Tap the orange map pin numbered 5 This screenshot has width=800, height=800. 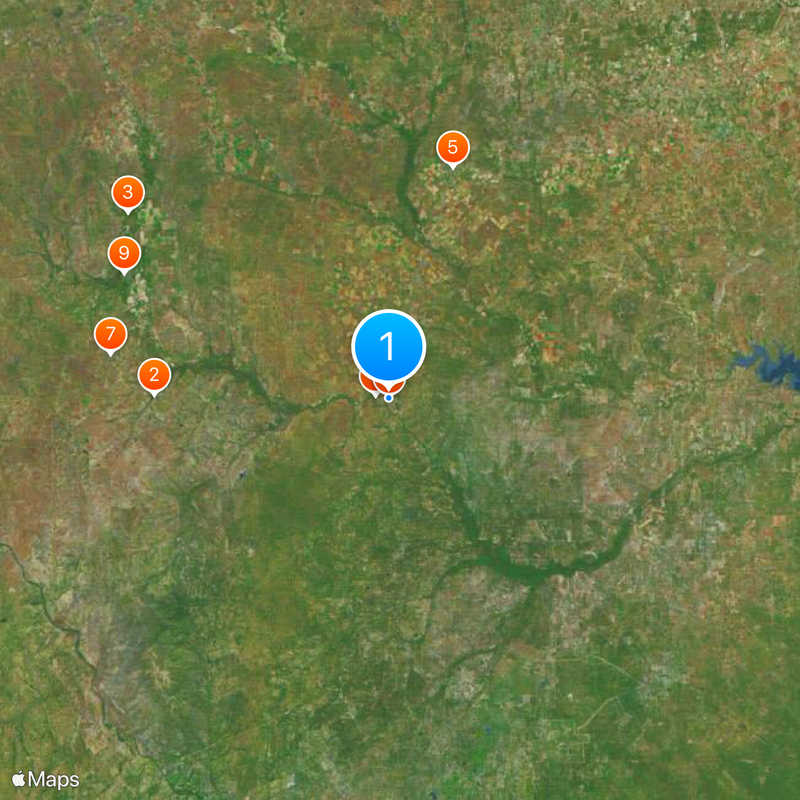pos(453,149)
